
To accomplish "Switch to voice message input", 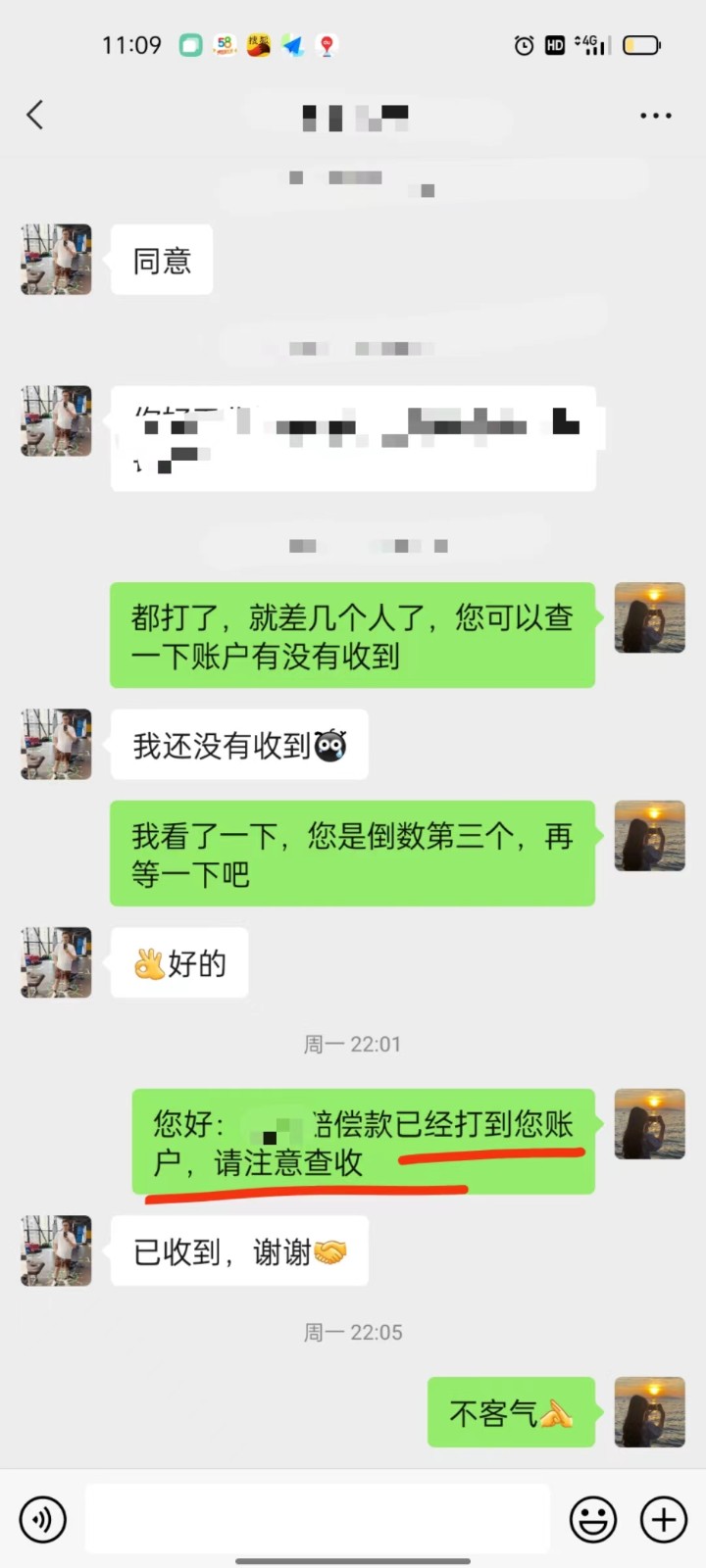I will coord(43,1520).
